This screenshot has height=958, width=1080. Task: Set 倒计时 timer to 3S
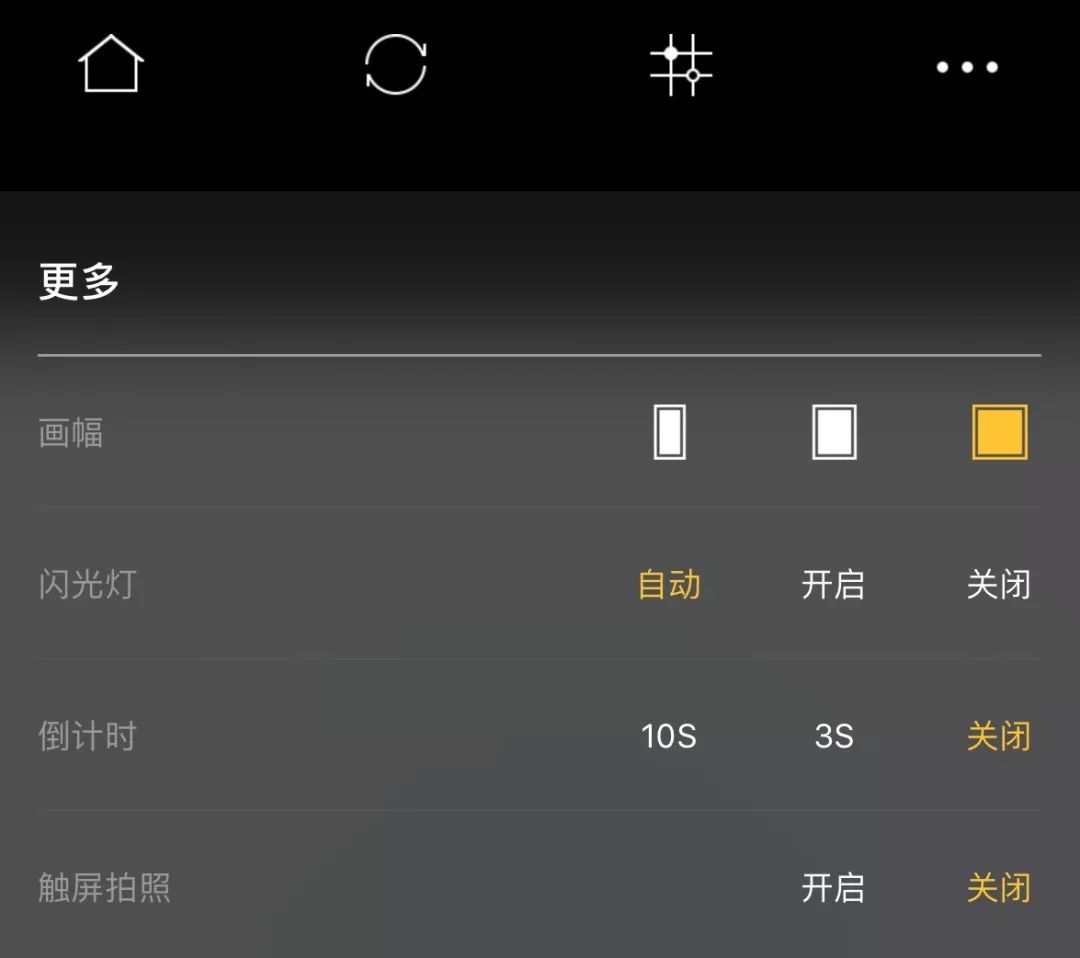(x=833, y=737)
